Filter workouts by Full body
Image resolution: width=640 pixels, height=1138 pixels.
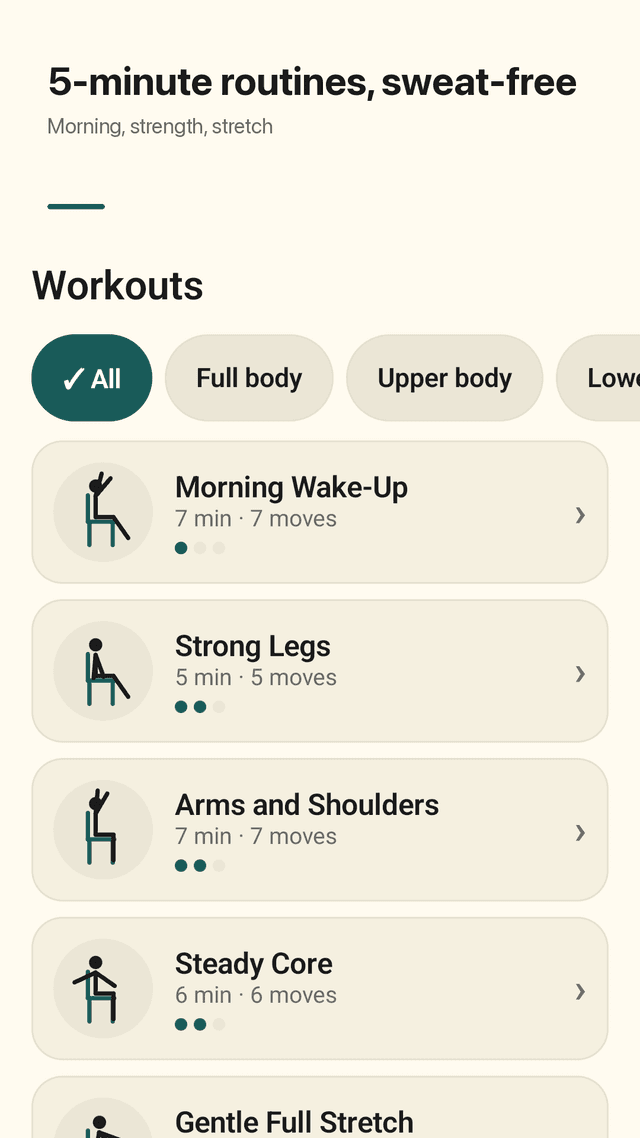[x=249, y=377]
